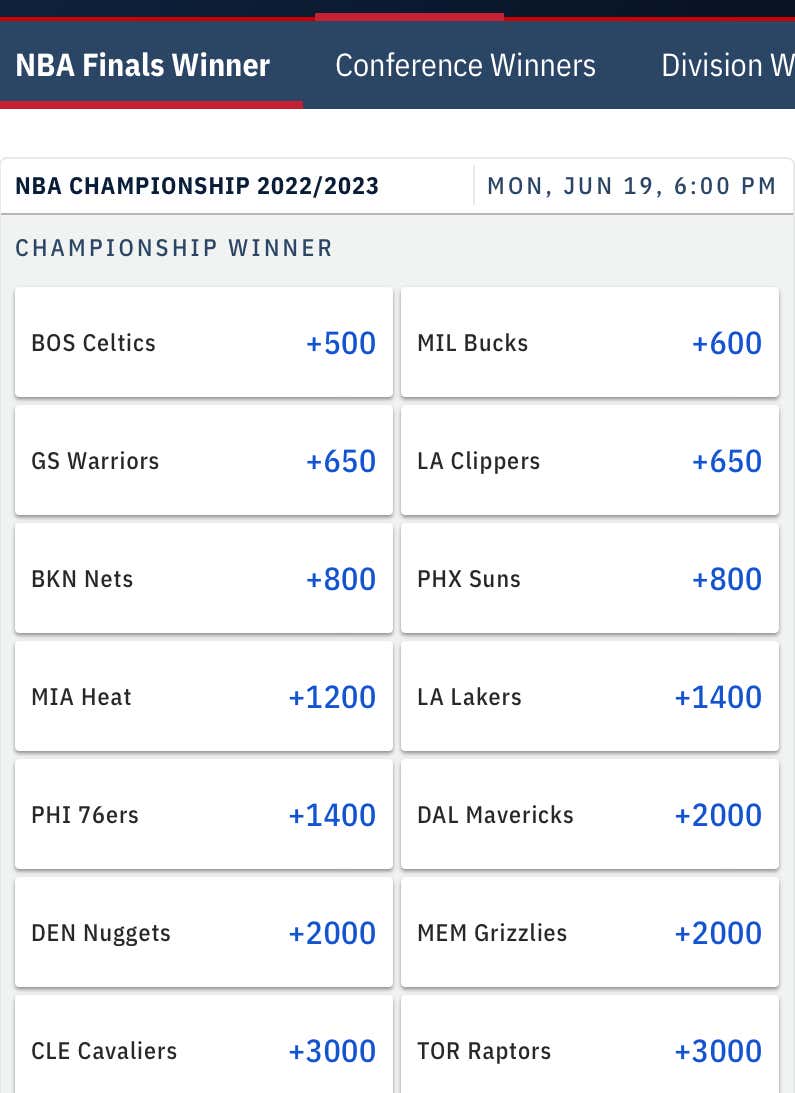Select TOR Raptors at +3000

pyautogui.click(x=589, y=1050)
